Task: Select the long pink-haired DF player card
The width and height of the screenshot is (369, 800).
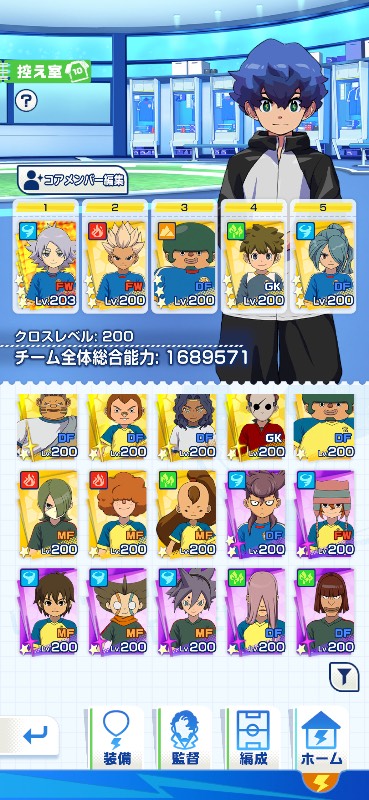Action: pyautogui.click(x=256, y=612)
